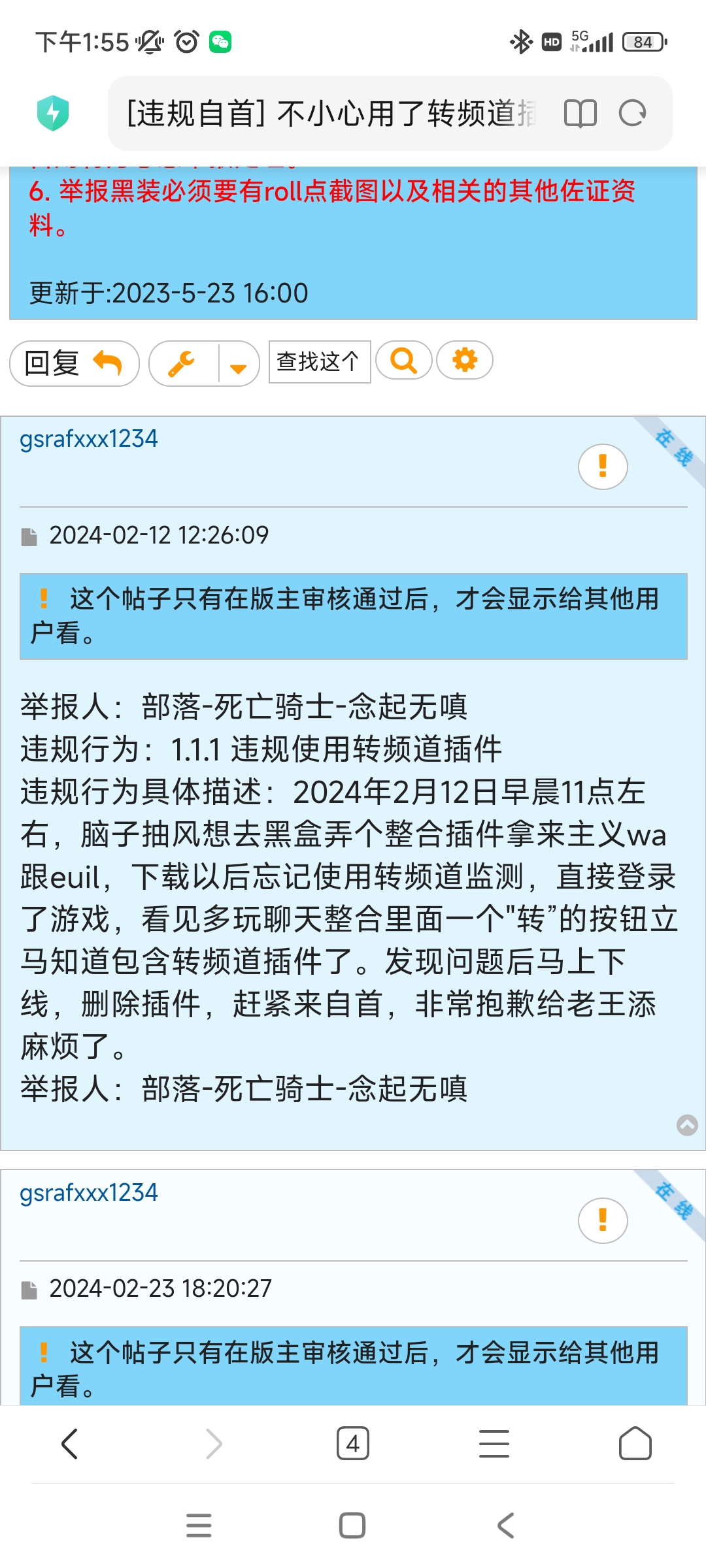
Task: Refresh the page using the reload icon
Action: (631, 114)
